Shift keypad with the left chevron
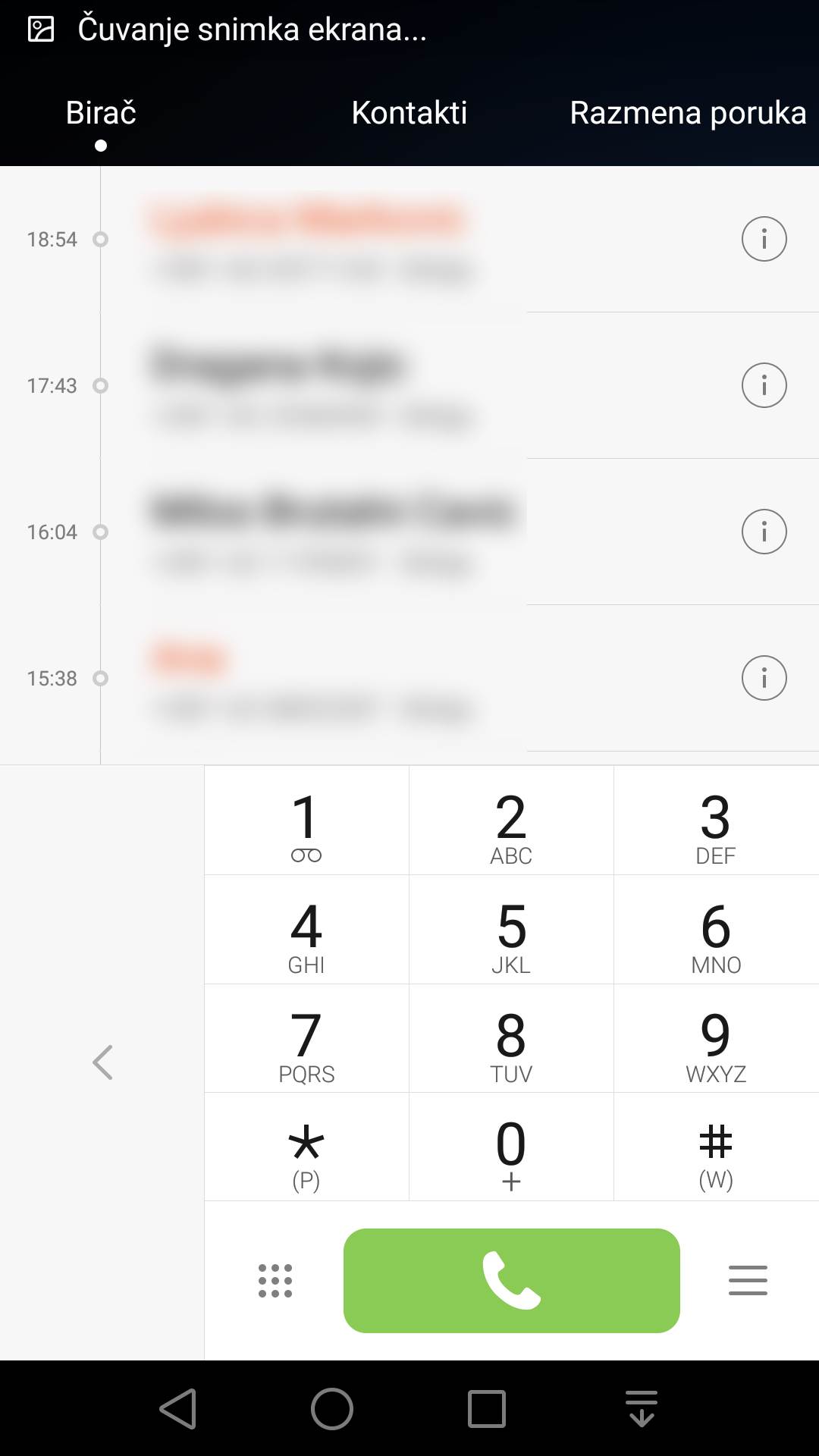Viewport: 819px width, 1456px height. (102, 1062)
